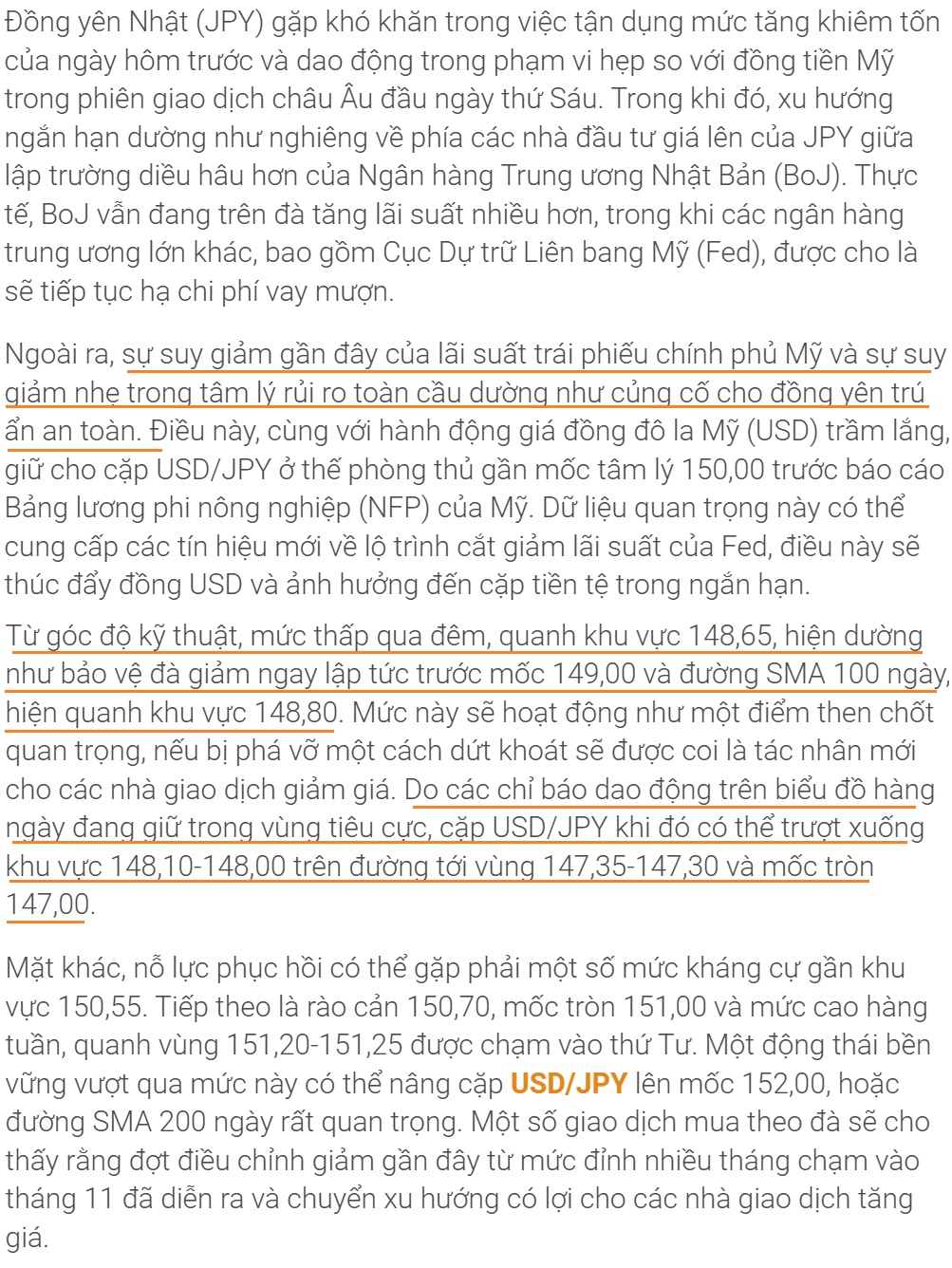Open the orange USD/JPY link
The width and height of the screenshot is (952, 1268).
(x=569, y=1084)
